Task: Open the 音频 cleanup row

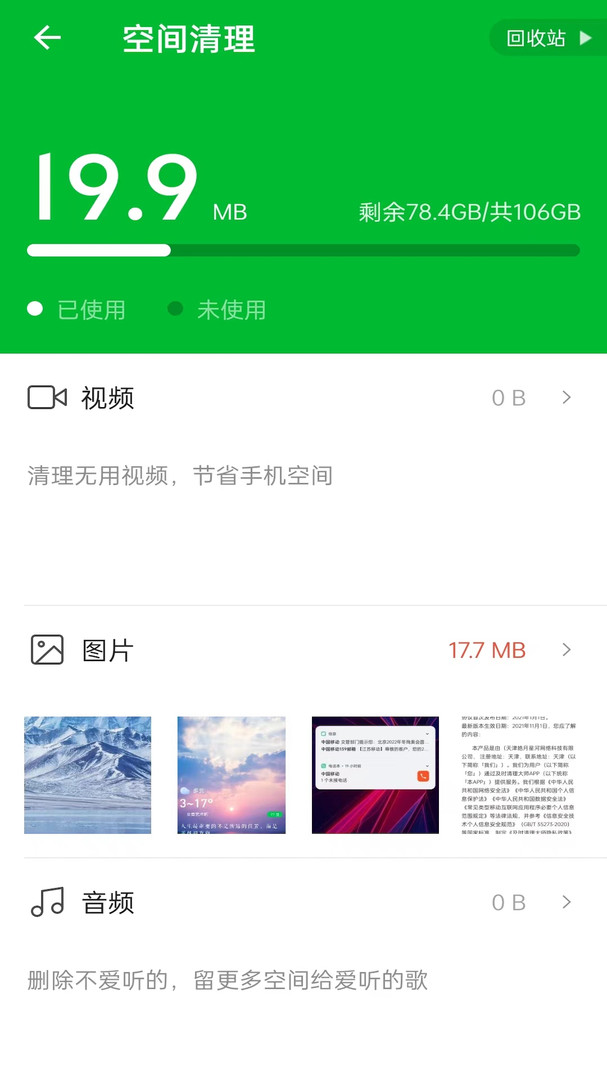Action: tap(302, 903)
